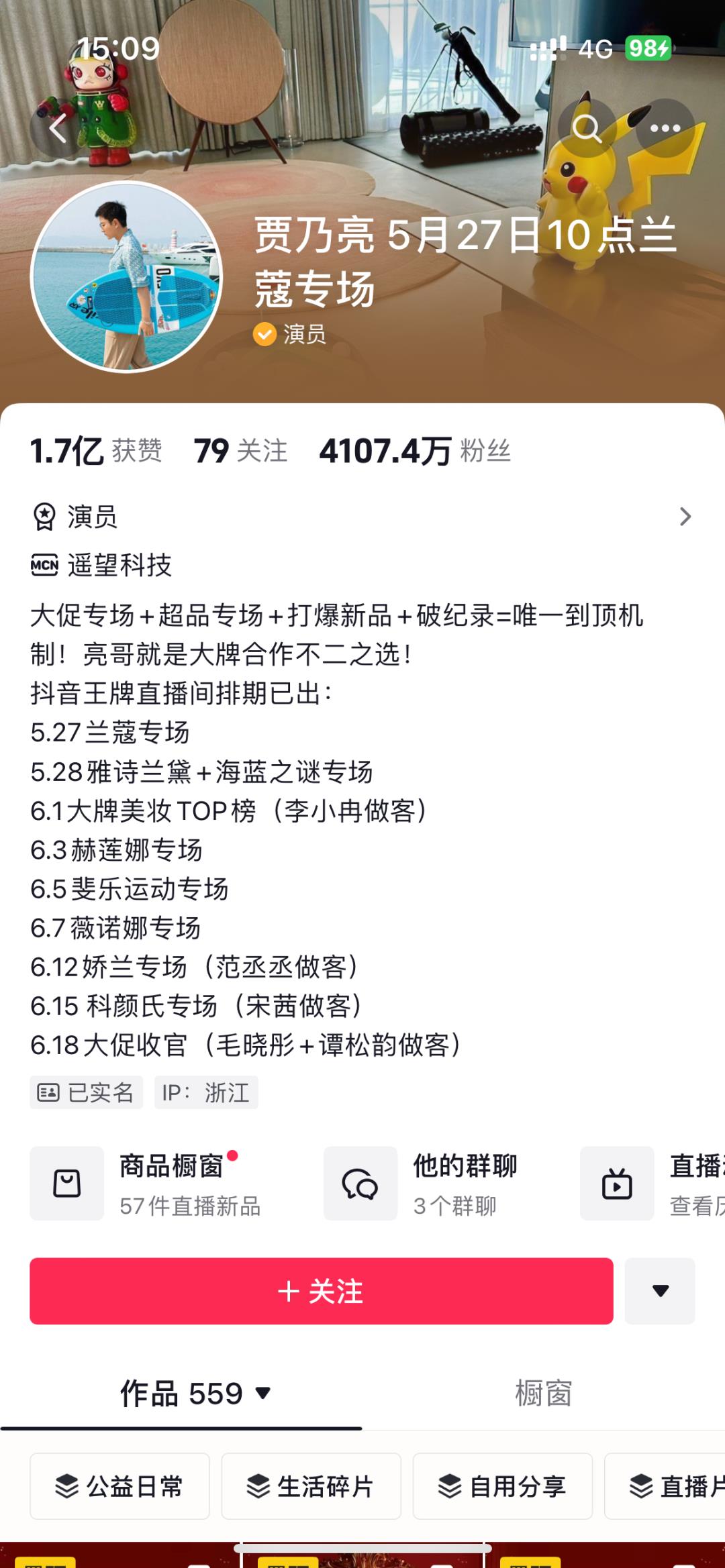Expand the dropdown arrow beside 关注

(x=660, y=1291)
